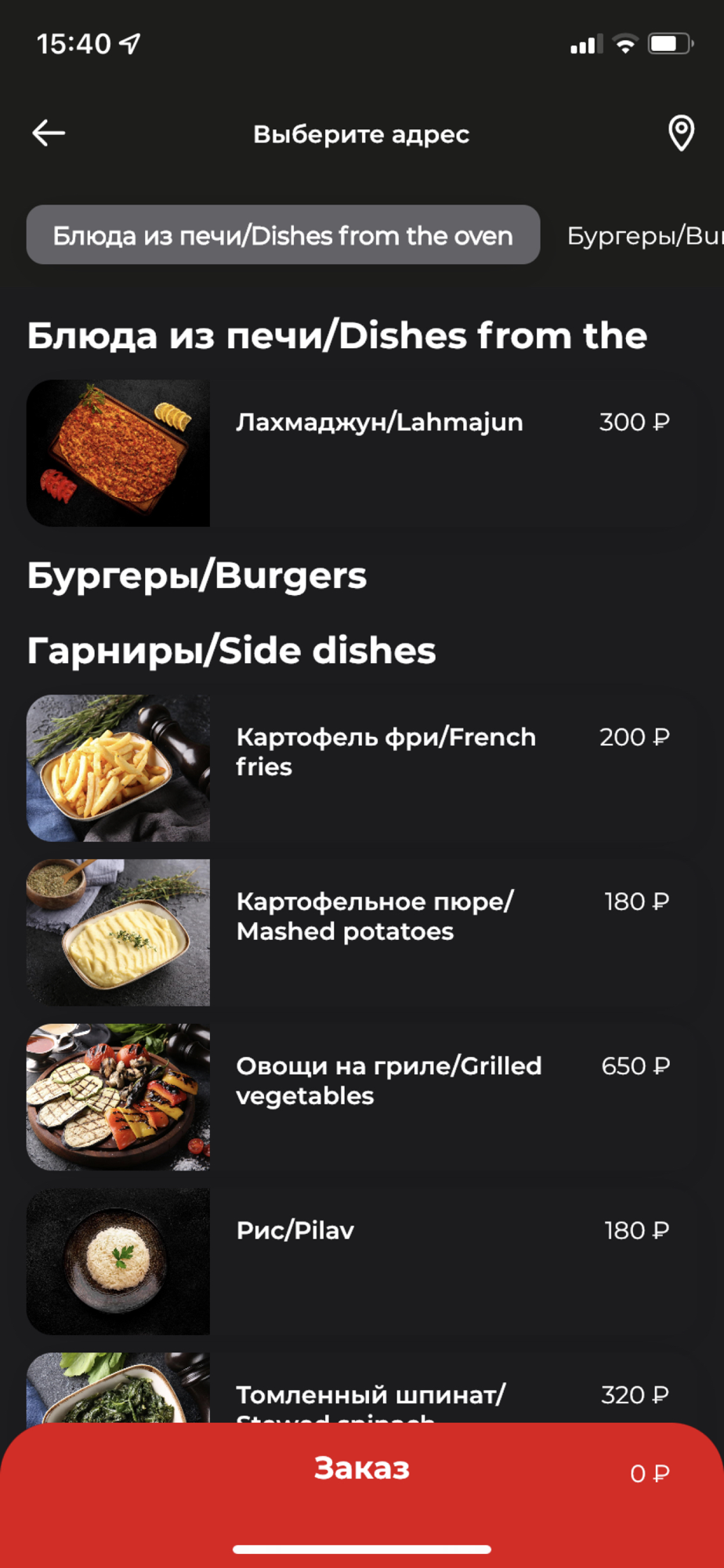The width and height of the screenshot is (724, 1568).
Task: Go back with the arrow icon
Action: [49, 133]
